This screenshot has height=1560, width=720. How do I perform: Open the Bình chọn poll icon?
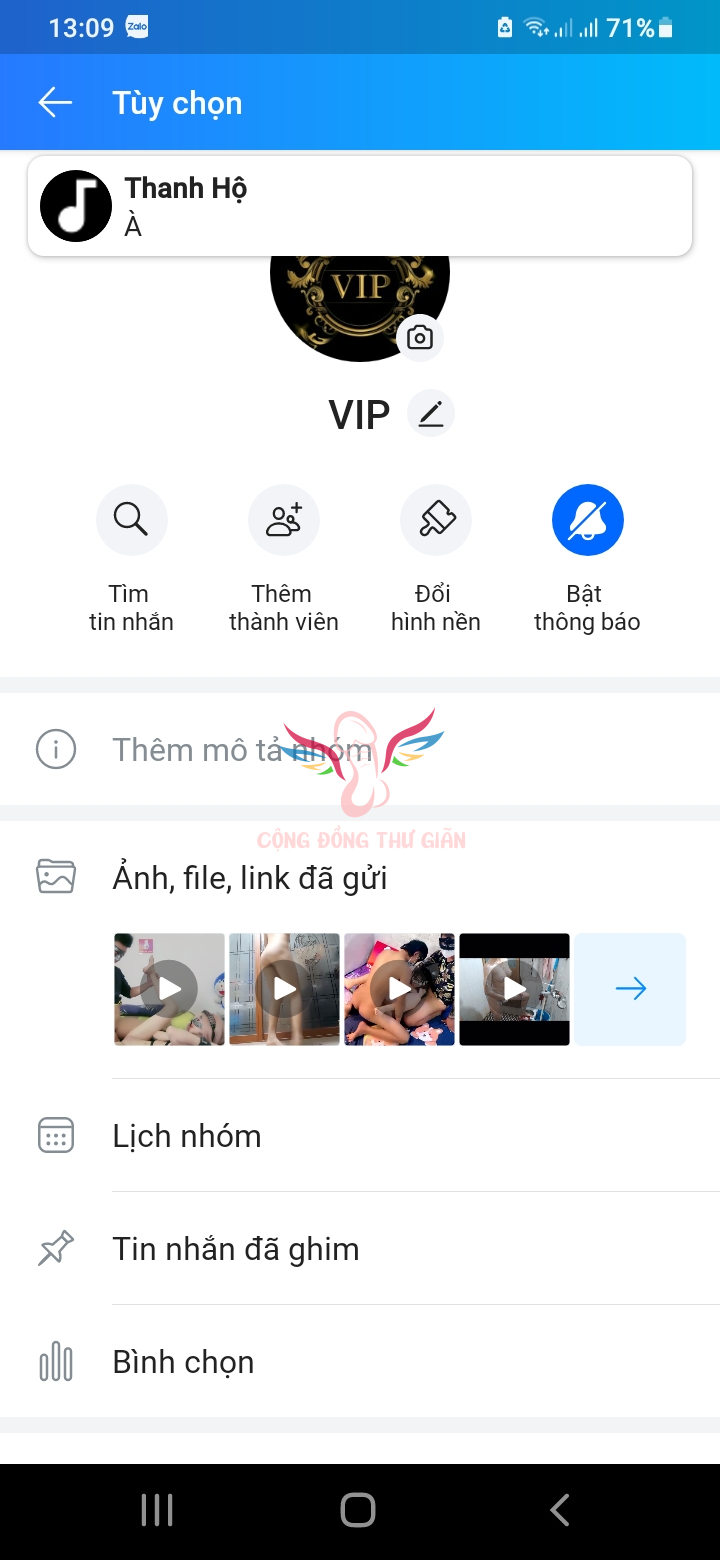55,1361
